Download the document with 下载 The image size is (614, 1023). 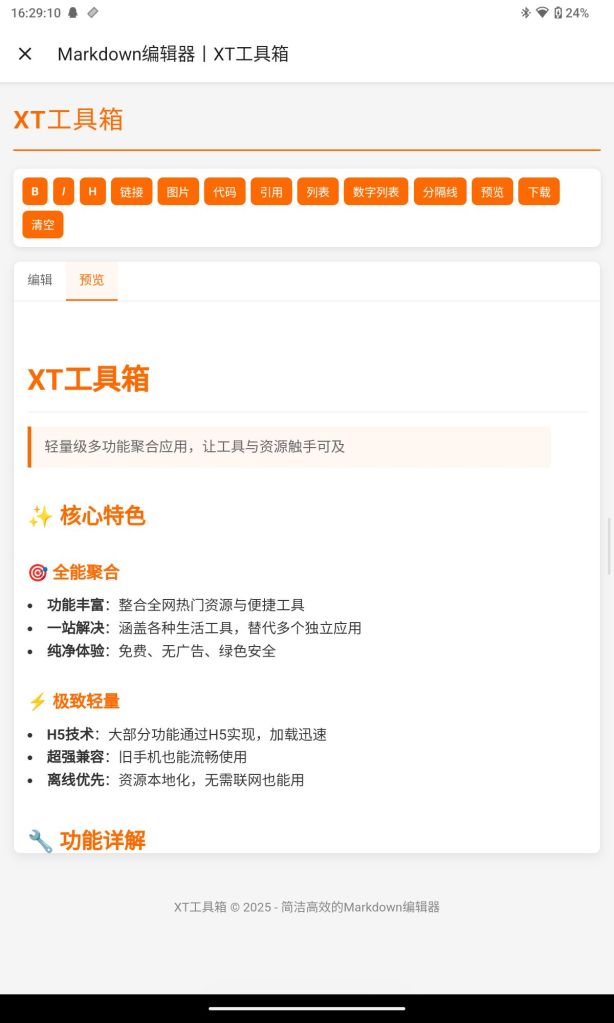click(539, 192)
